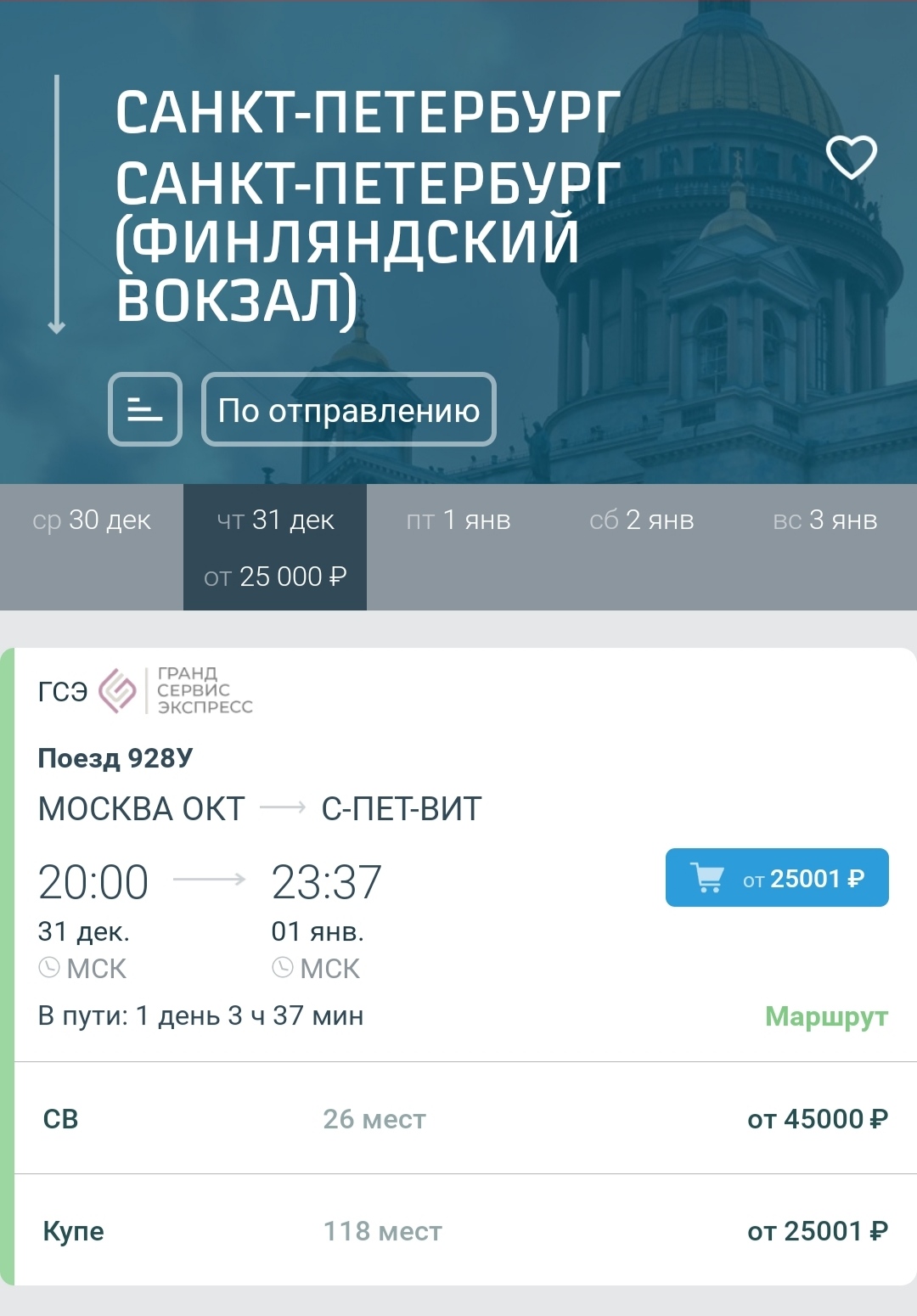Viewport: 917px width, 1316px height.
Task: Open the sort options icon
Action: [145, 409]
